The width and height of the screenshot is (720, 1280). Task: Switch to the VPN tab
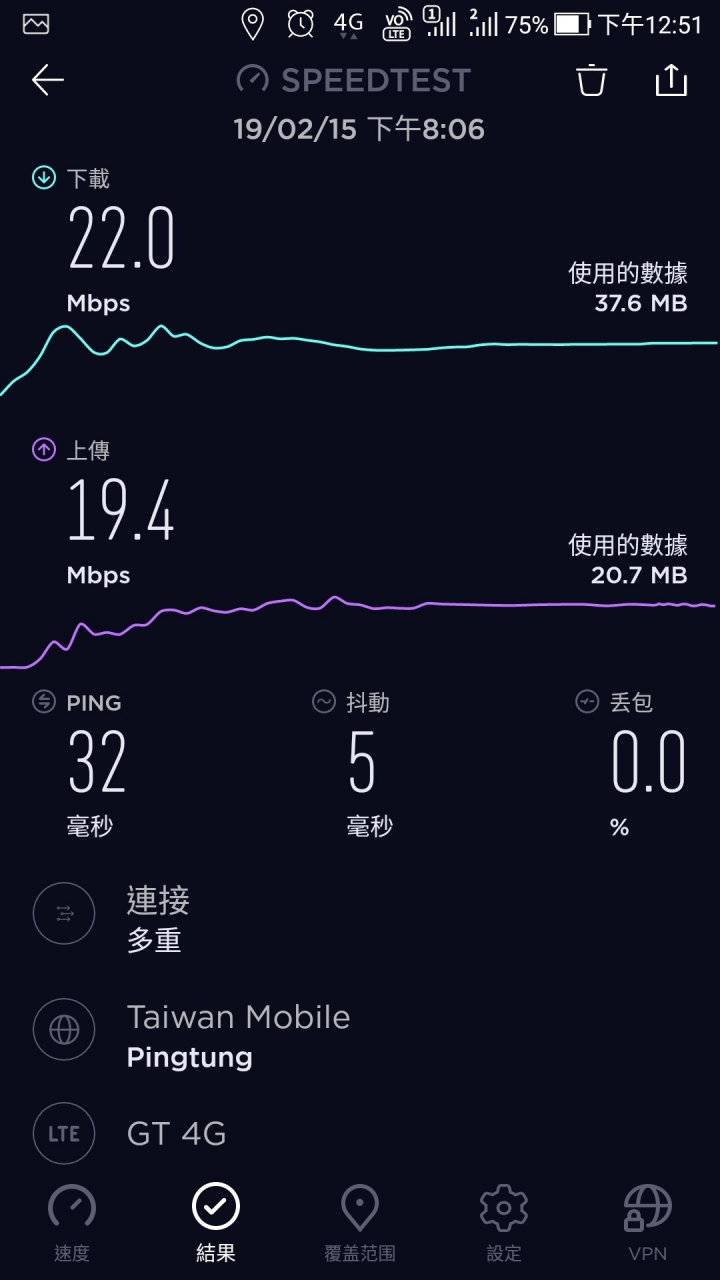point(648,1221)
